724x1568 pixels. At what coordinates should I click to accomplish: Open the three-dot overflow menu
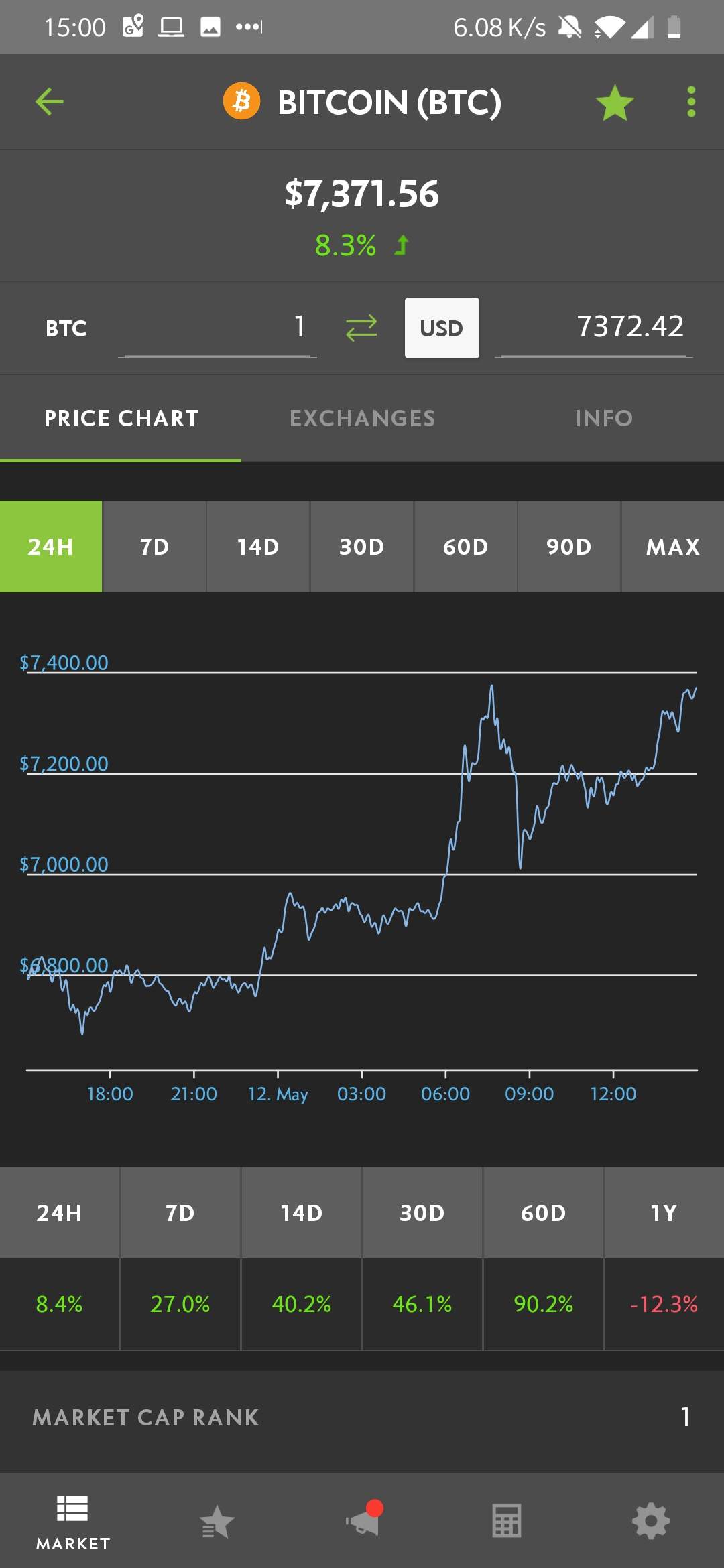tap(691, 102)
